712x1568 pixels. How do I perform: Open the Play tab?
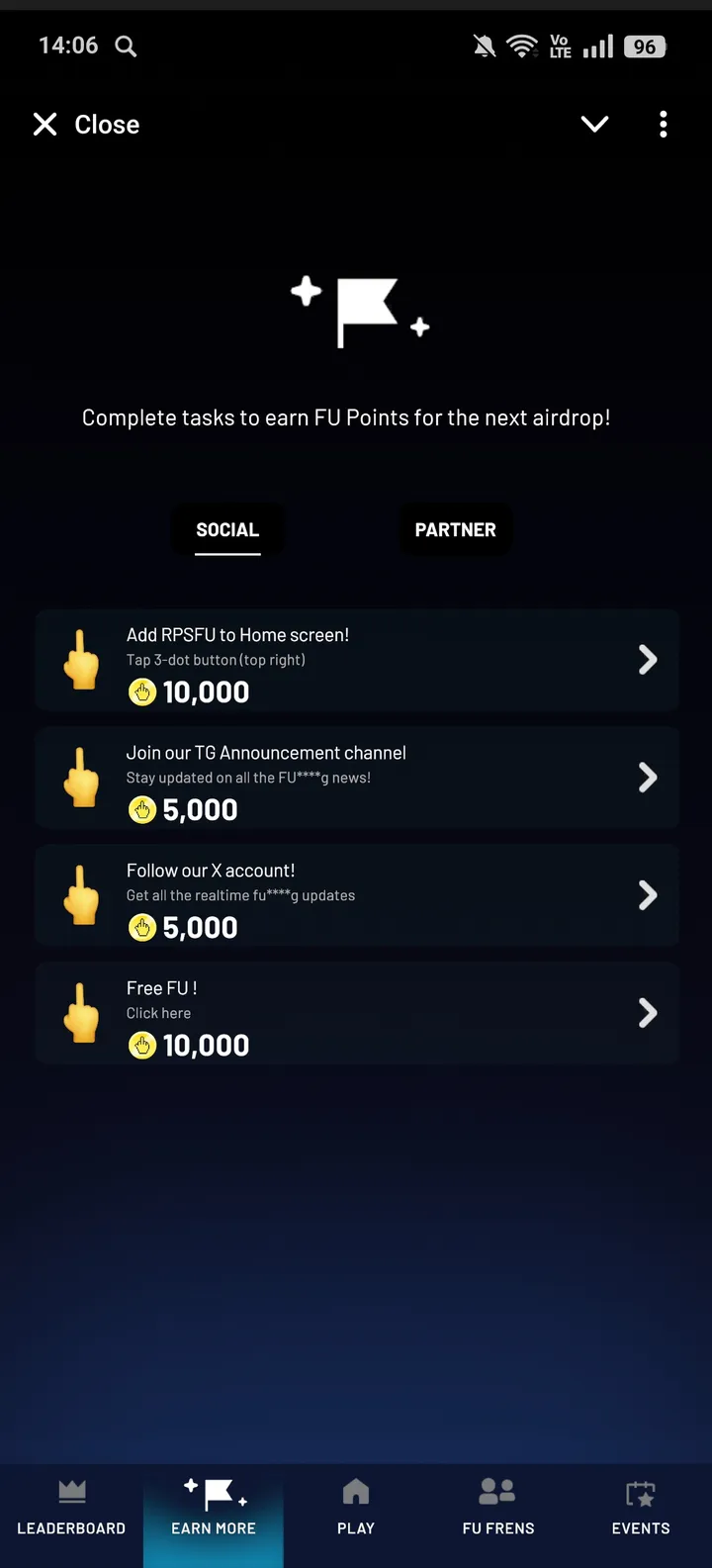pyautogui.click(x=356, y=1508)
